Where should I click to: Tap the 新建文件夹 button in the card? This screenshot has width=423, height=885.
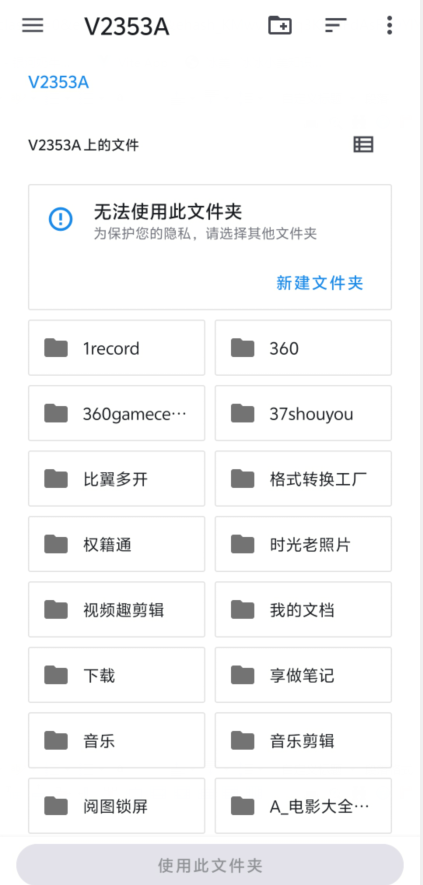click(320, 283)
